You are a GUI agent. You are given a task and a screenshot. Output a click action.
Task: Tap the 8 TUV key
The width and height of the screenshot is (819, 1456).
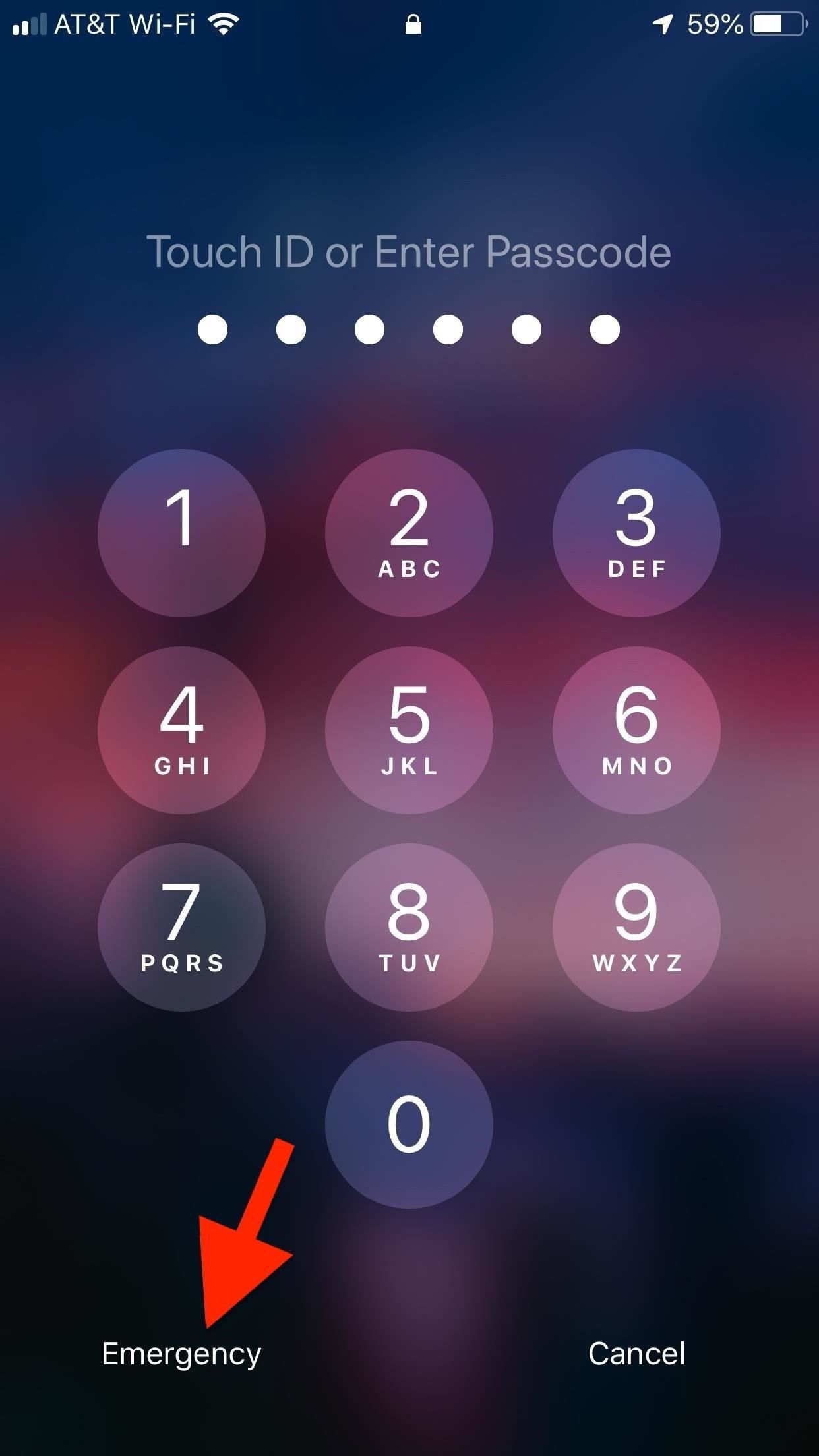(x=409, y=926)
